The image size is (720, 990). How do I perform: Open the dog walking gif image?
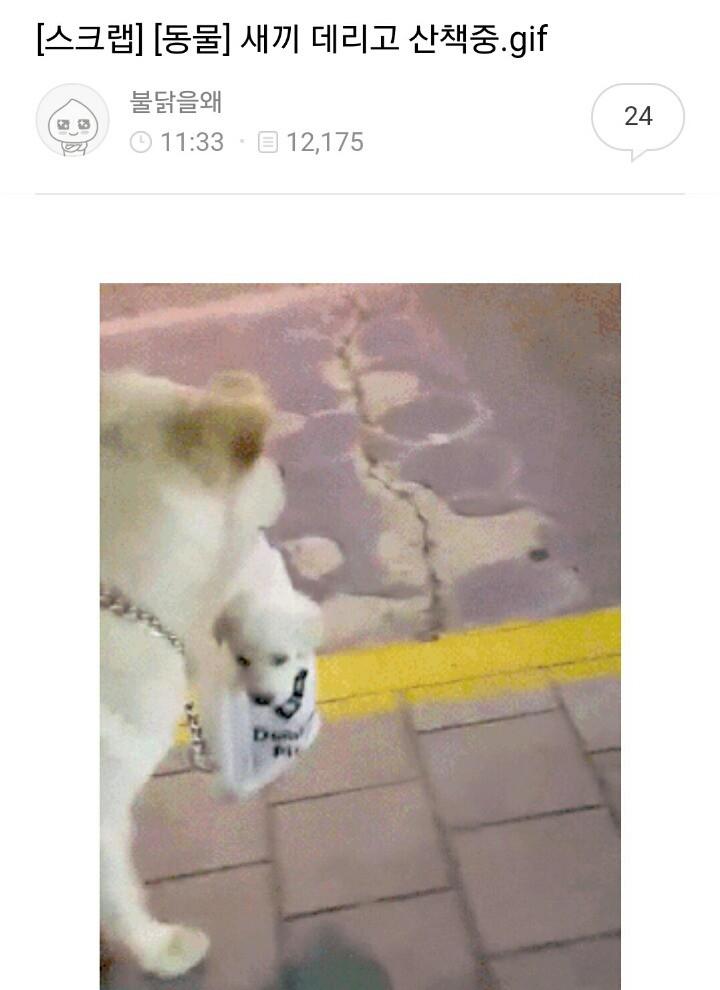(x=360, y=635)
